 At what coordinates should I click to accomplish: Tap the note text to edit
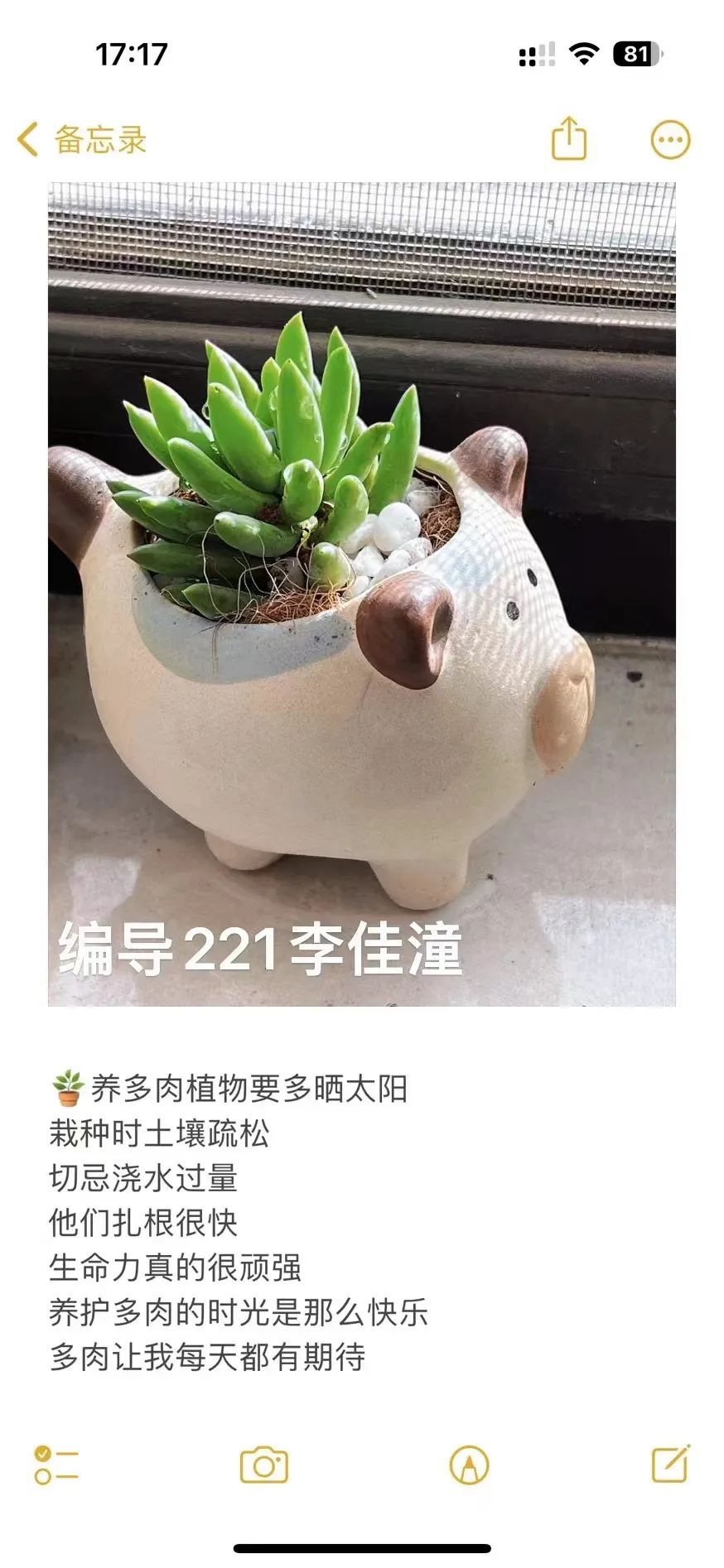[x=240, y=1222]
